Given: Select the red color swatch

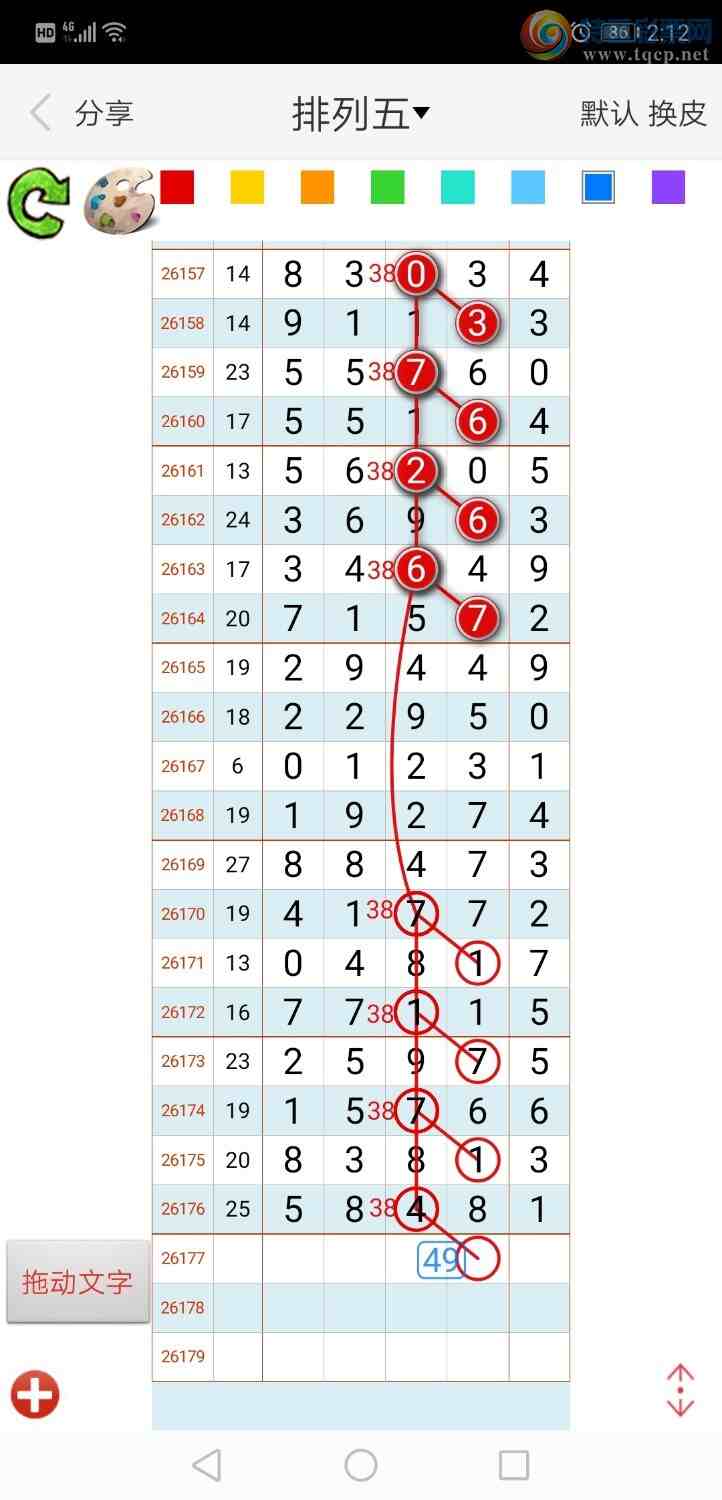Looking at the screenshot, I should [x=177, y=187].
